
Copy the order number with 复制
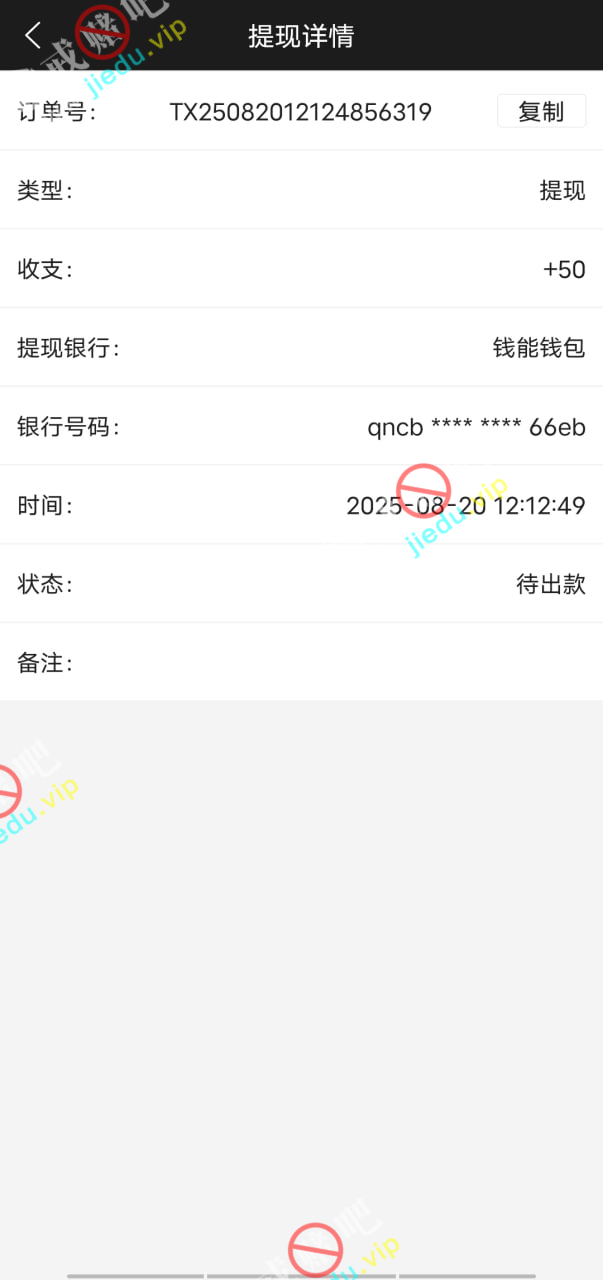(x=541, y=111)
